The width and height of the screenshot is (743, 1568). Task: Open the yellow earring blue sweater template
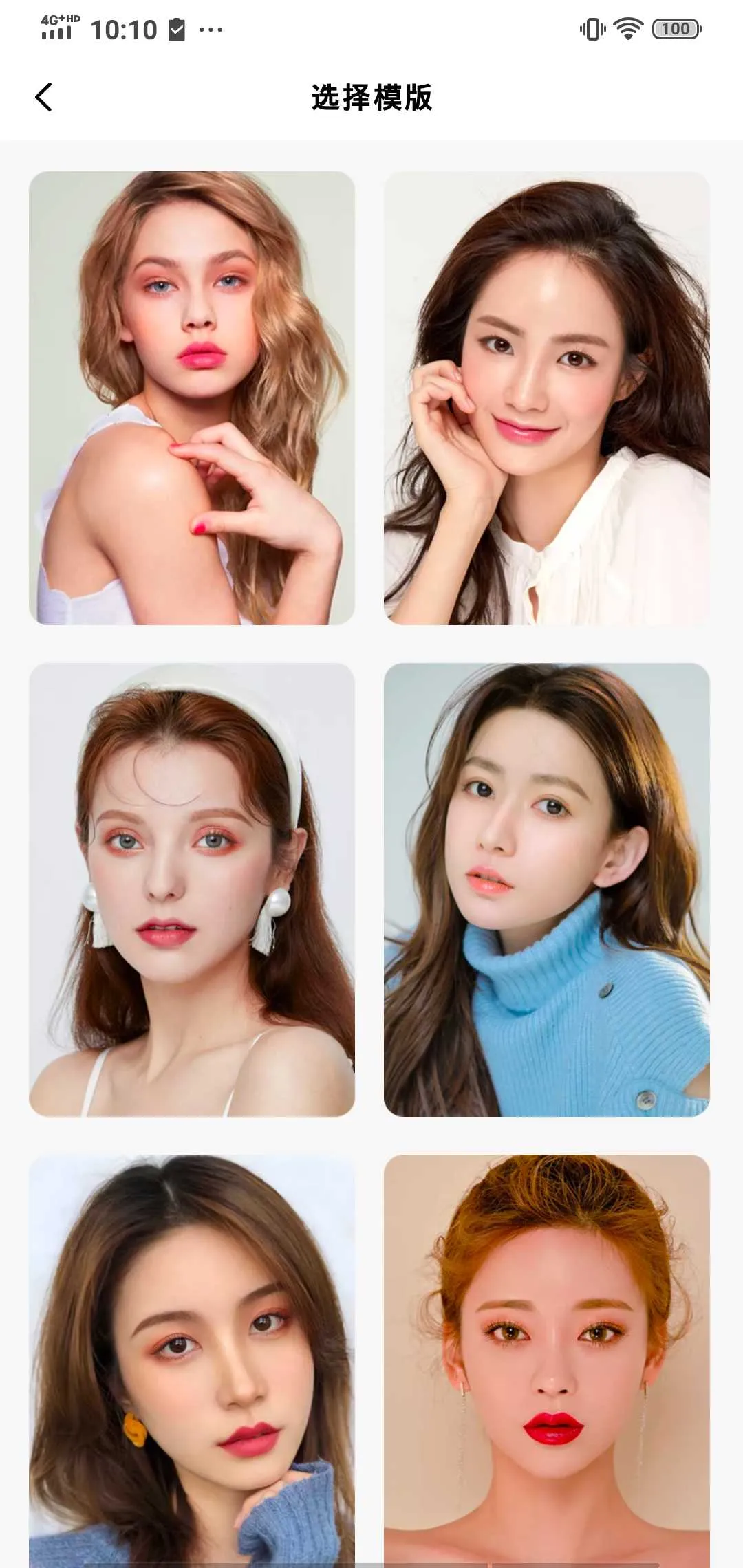coord(192,1360)
